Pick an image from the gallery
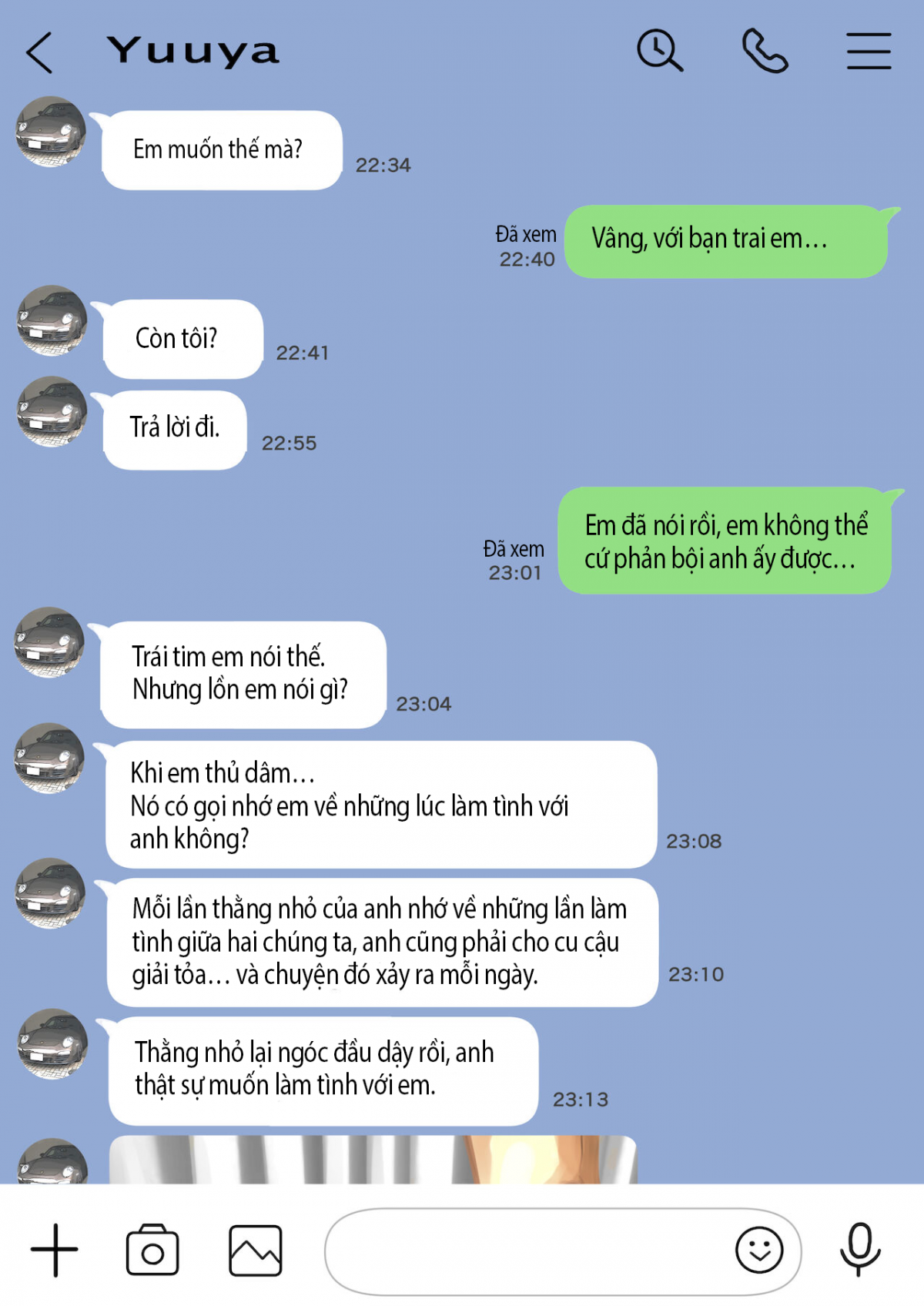 click(x=256, y=1250)
